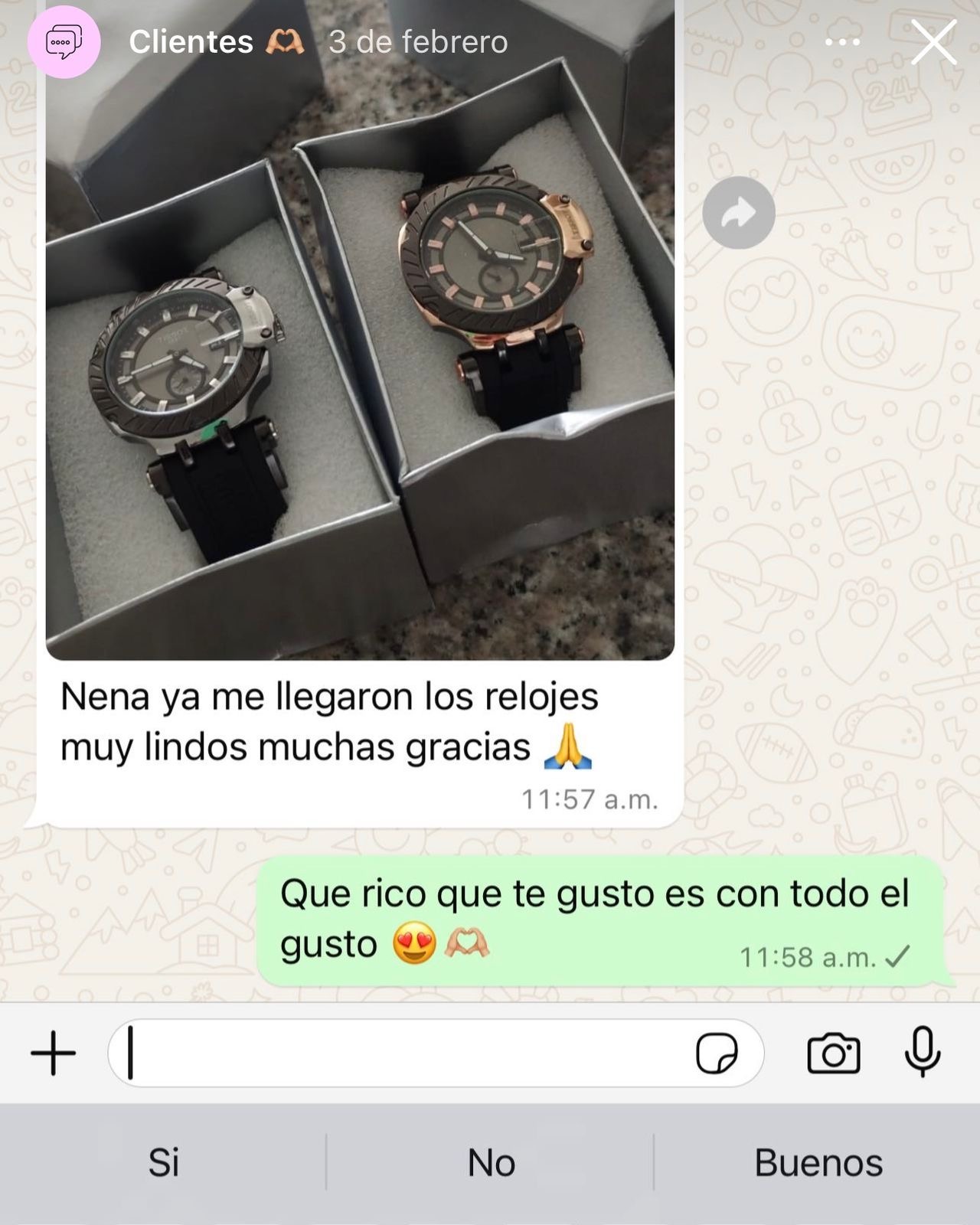This screenshot has width=980, height=1225.
Task: Close the Clientes highlight viewer
Action: click(x=933, y=42)
